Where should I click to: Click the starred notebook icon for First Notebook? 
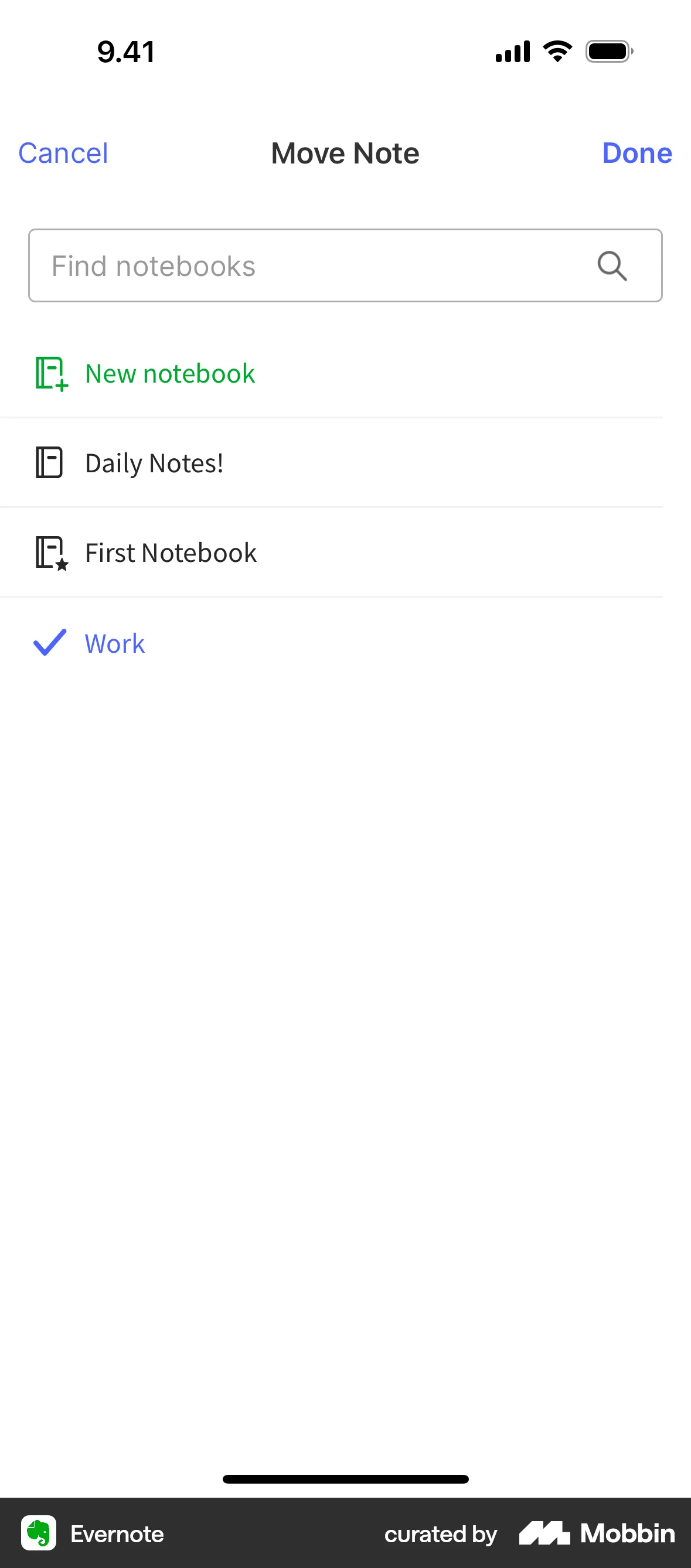click(x=50, y=552)
